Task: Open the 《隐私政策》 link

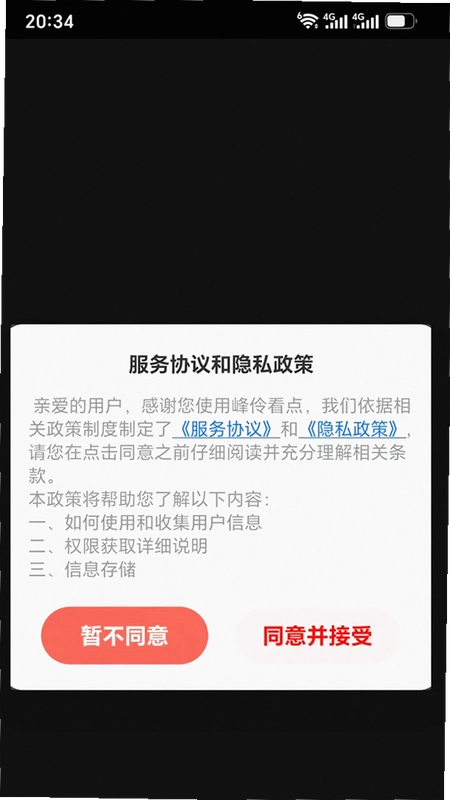Action: click(352, 430)
